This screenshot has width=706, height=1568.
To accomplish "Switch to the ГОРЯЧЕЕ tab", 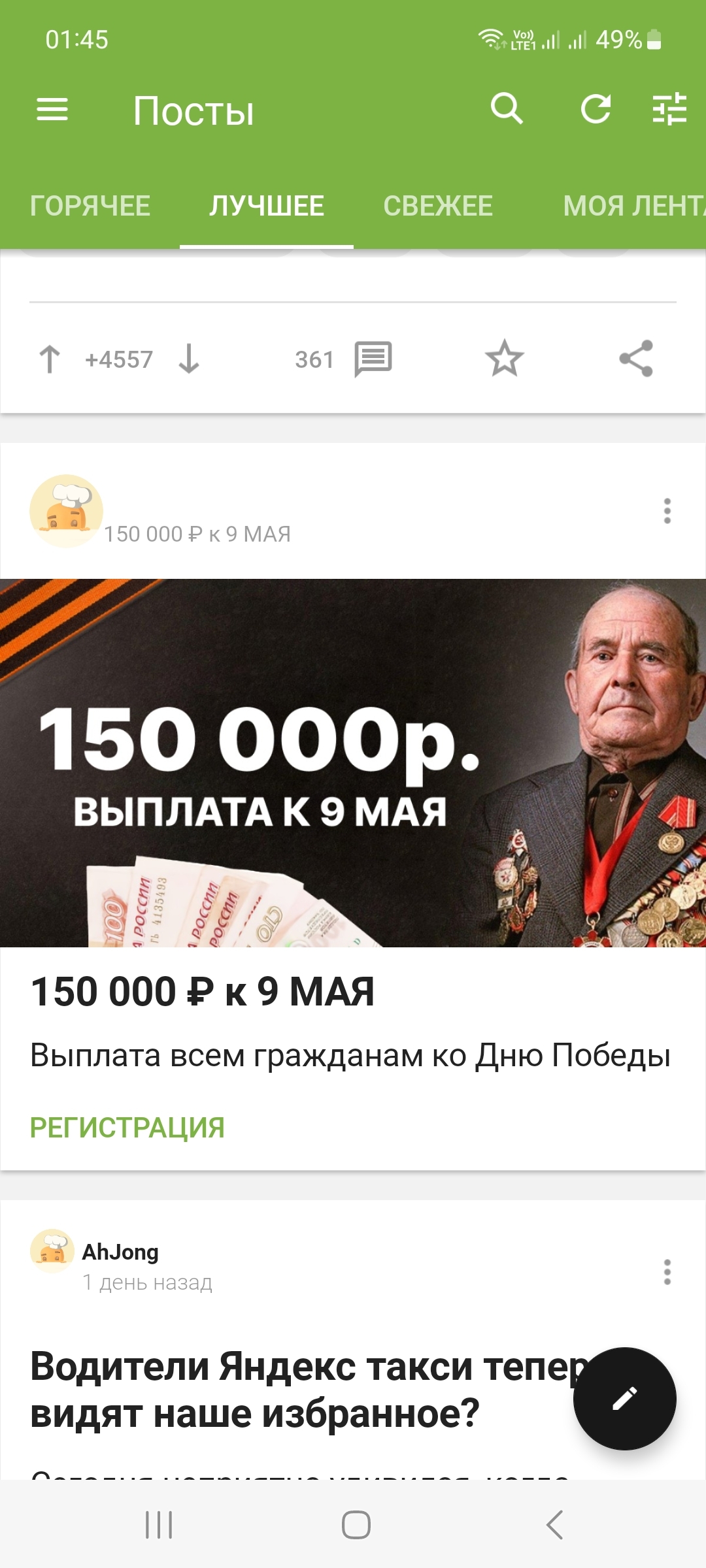I will point(90,206).
